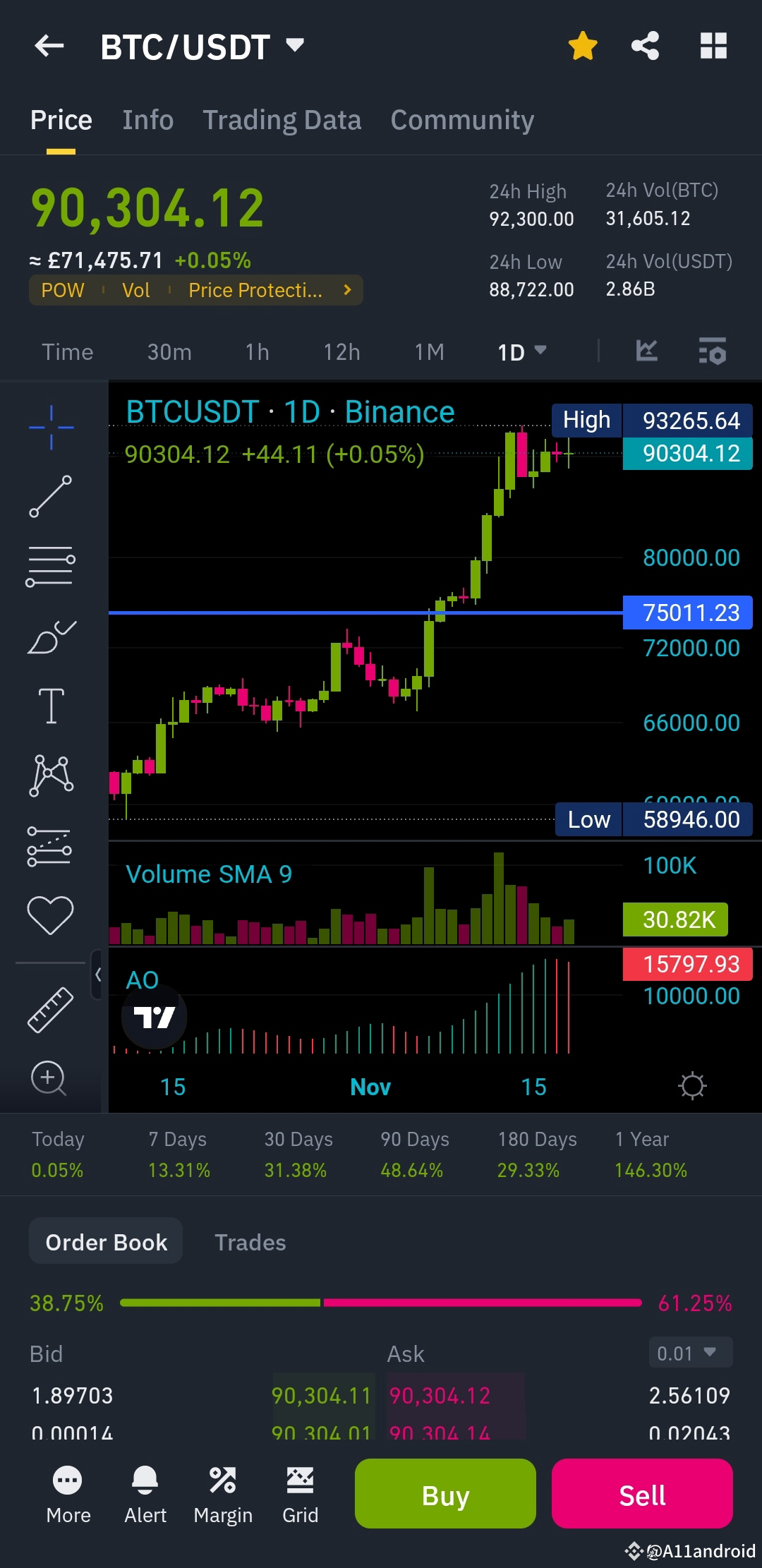The width and height of the screenshot is (762, 1568).
Task: Expand the 0.01 order book precision dropdown
Action: point(689,1353)
